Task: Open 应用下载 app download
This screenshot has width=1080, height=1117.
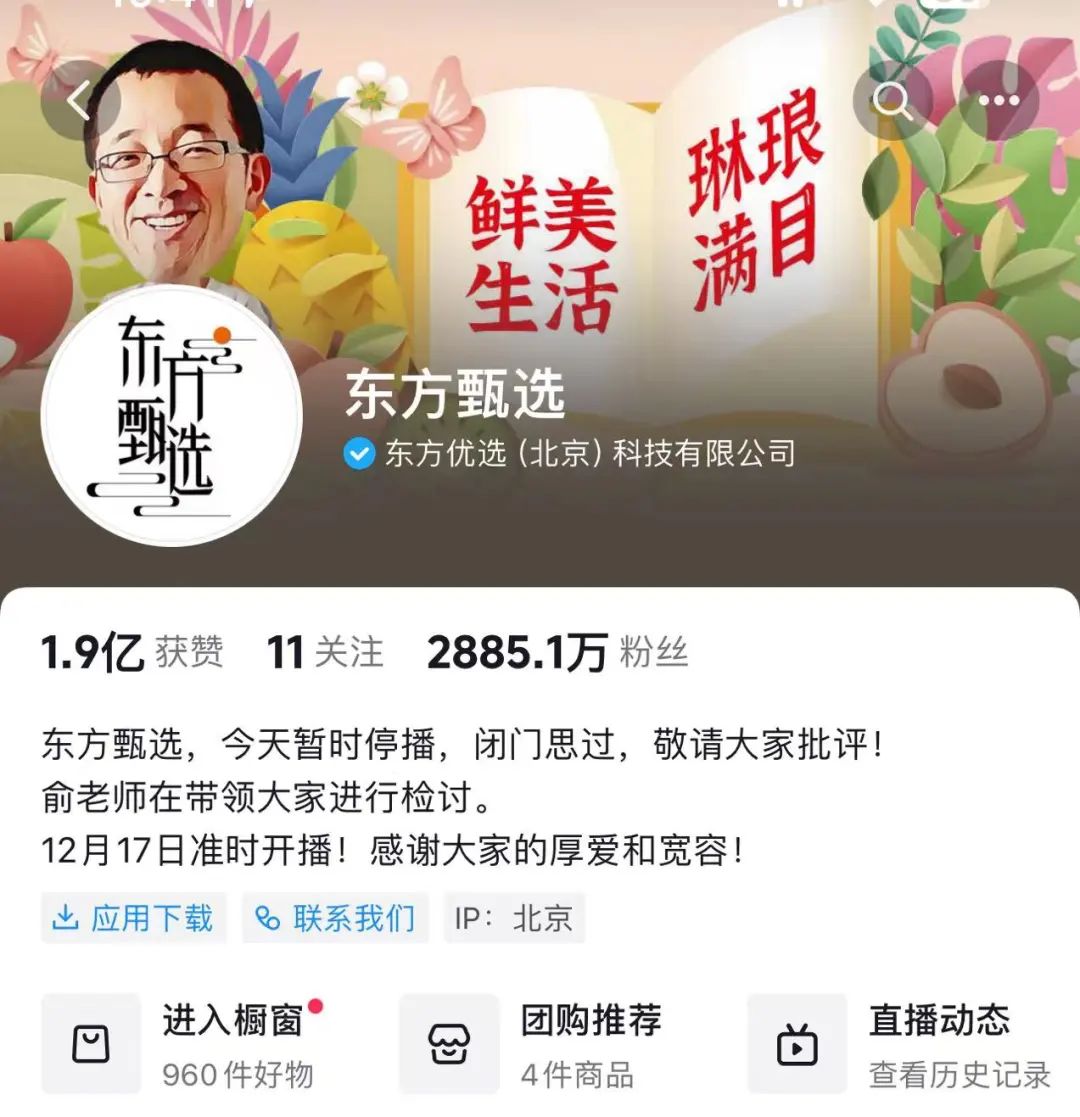Action: [x=133, y=917]
